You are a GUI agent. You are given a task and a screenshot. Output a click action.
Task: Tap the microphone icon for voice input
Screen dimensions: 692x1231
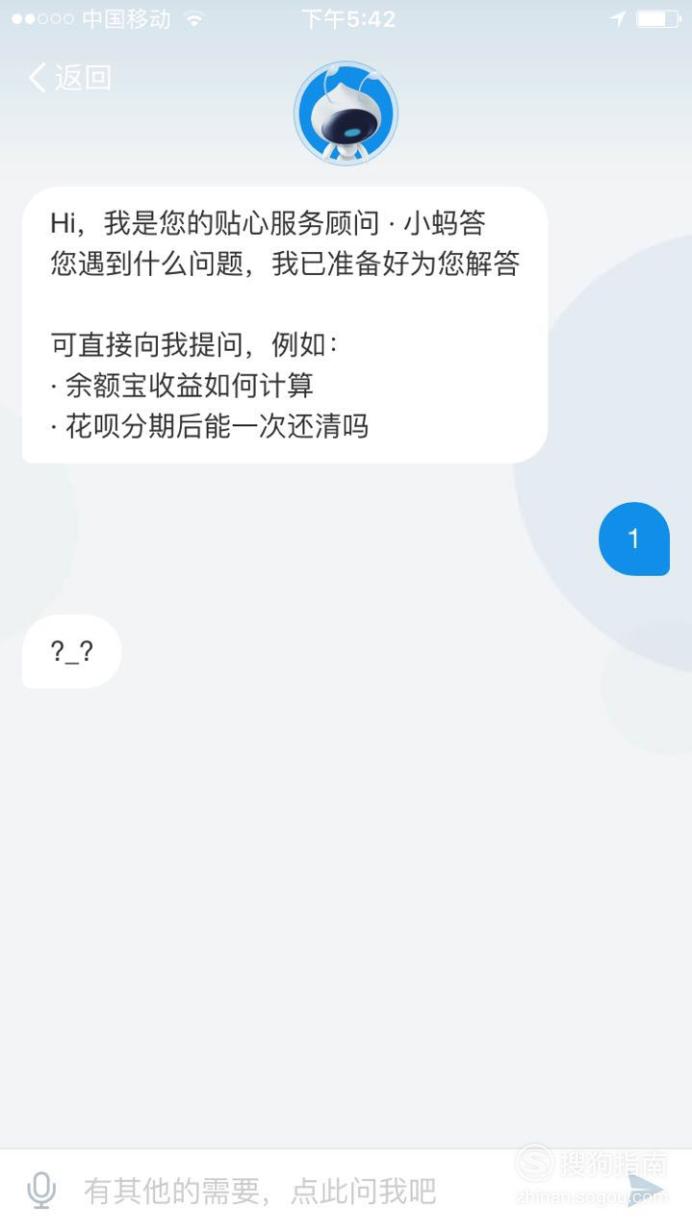41,1190
